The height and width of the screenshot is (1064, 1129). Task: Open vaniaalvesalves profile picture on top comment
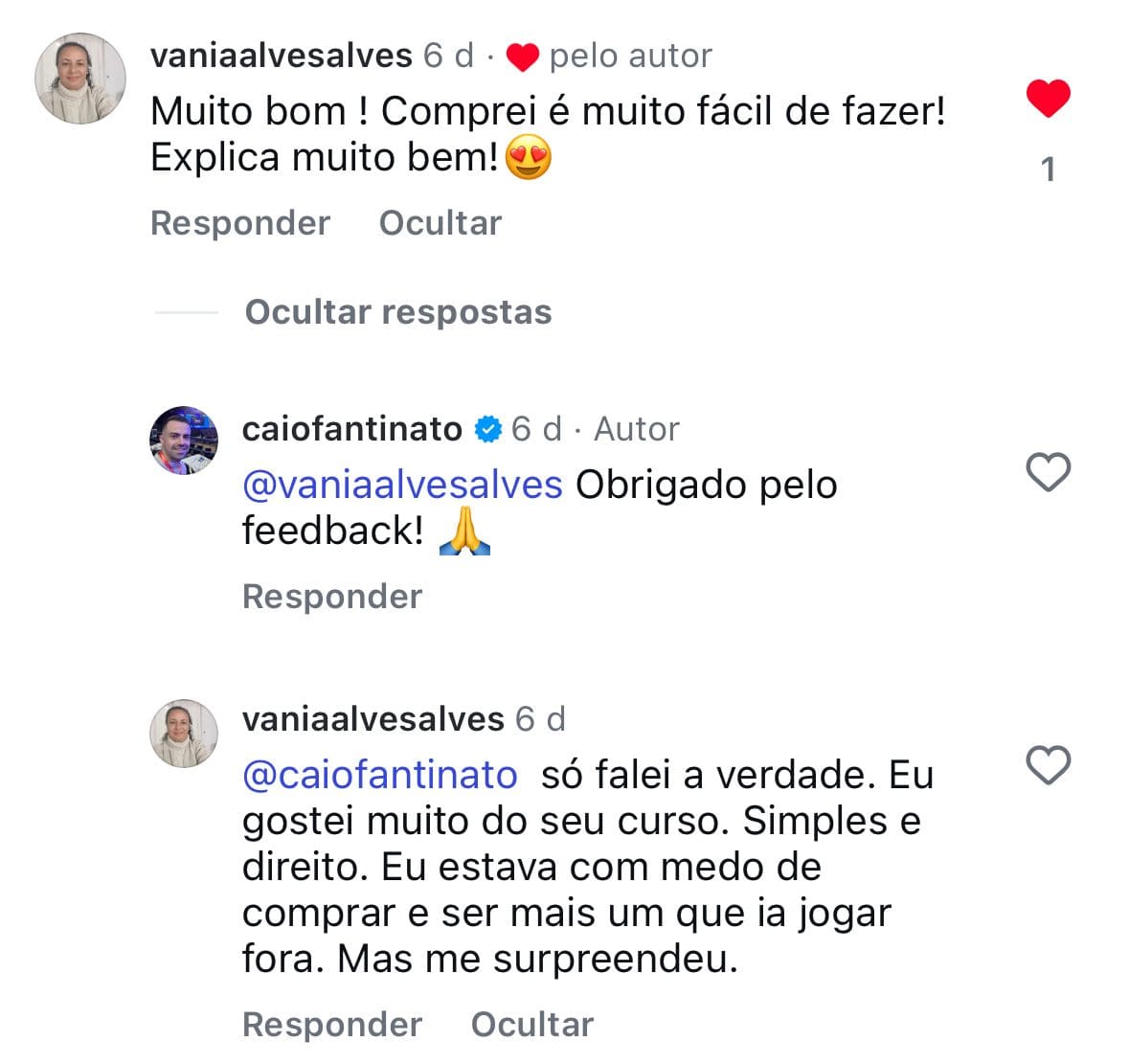tap(80, 79)
